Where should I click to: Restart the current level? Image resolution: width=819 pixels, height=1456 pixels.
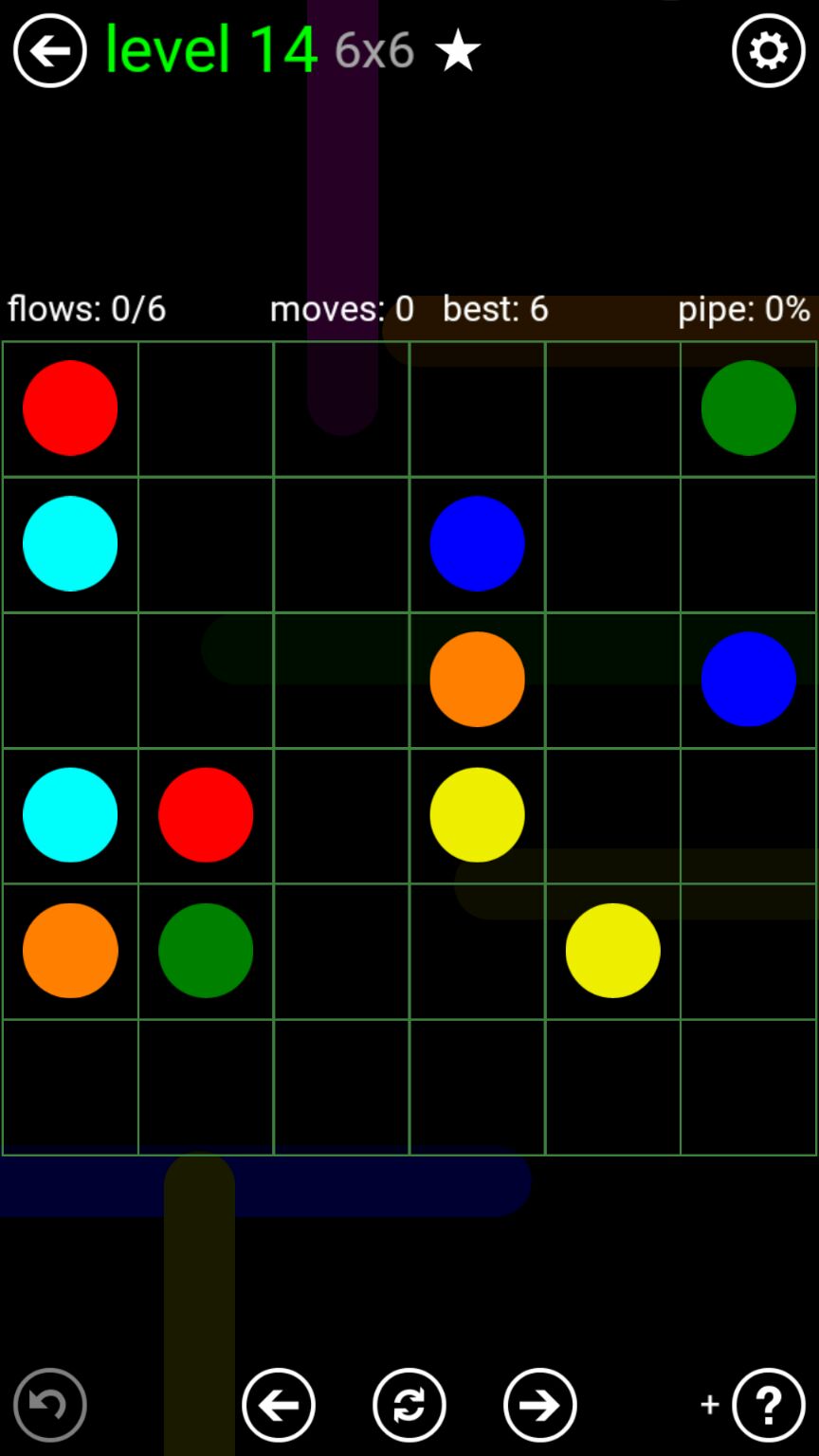tap(409, 1405)
